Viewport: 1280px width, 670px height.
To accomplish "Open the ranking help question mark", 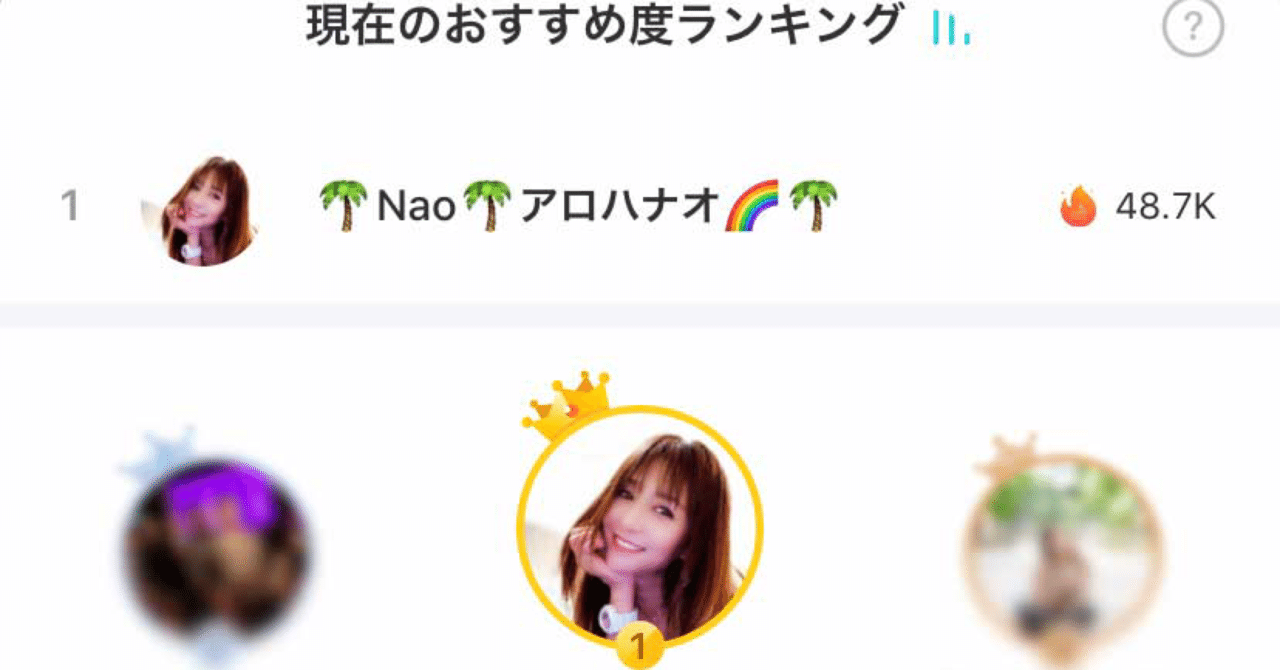I will [x=1193, y=29].
